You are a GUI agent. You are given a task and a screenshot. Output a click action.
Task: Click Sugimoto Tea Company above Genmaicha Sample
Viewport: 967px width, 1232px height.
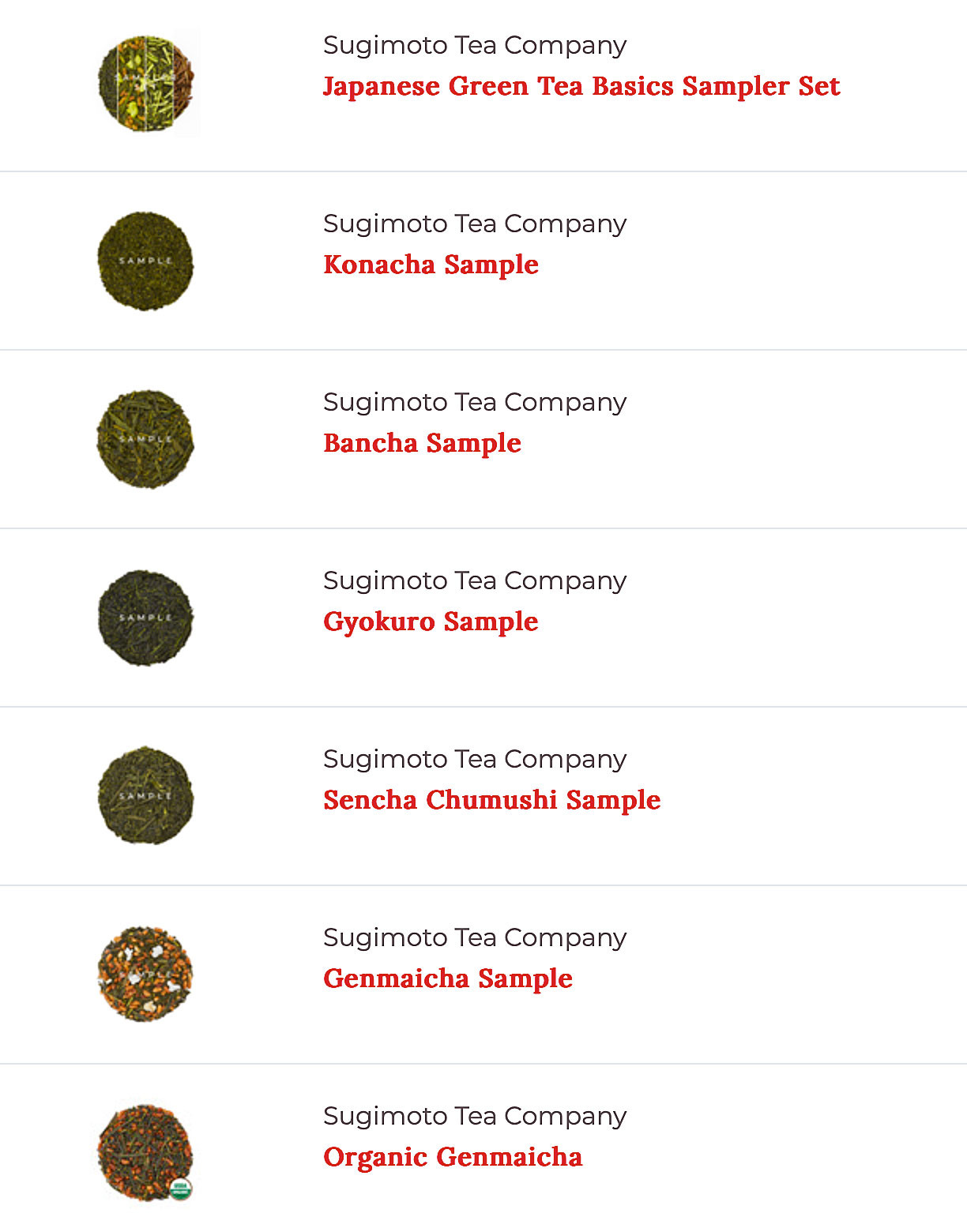click(x=473, y=937)
